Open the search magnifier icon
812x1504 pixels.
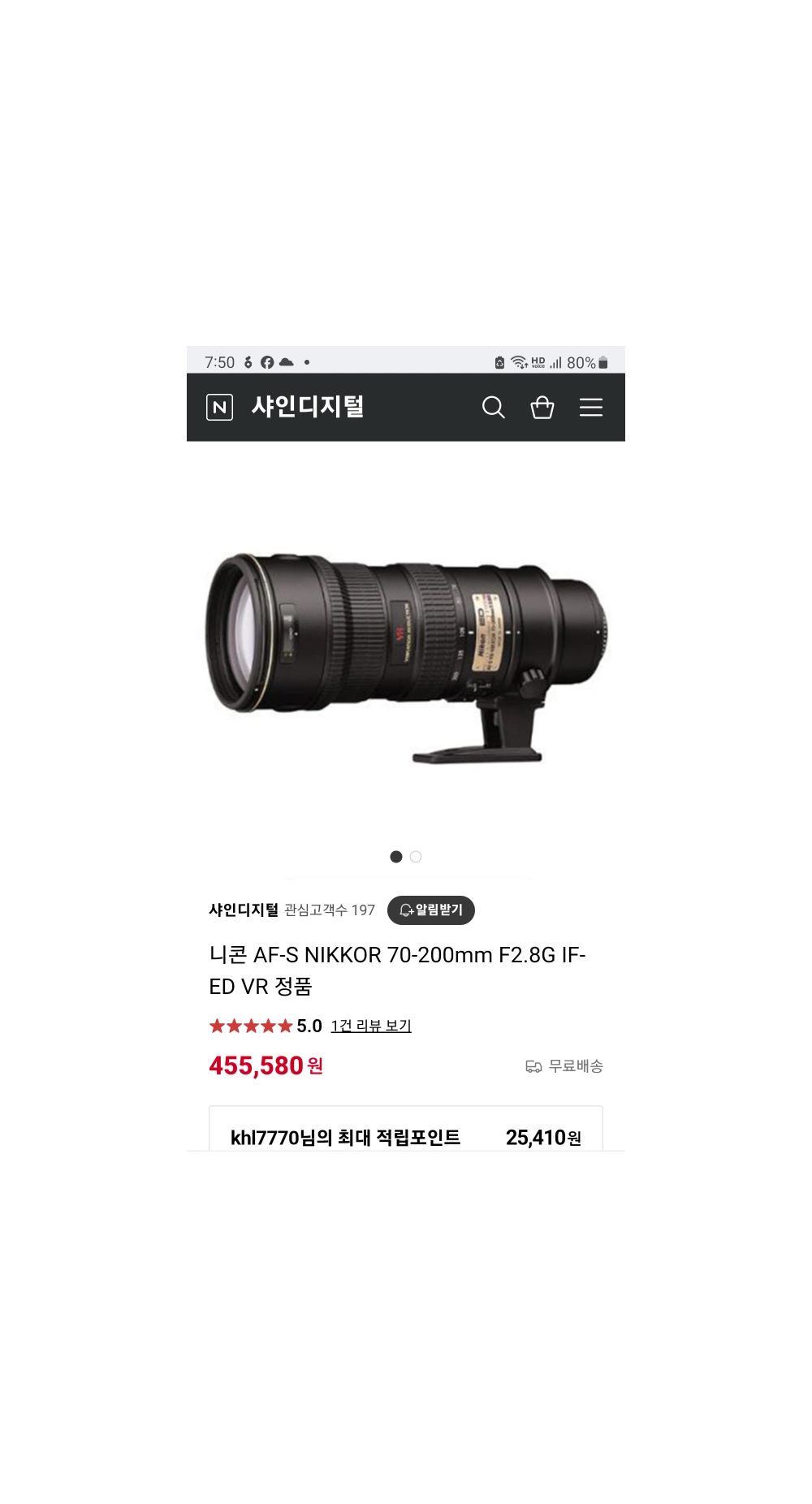point(493,407)
